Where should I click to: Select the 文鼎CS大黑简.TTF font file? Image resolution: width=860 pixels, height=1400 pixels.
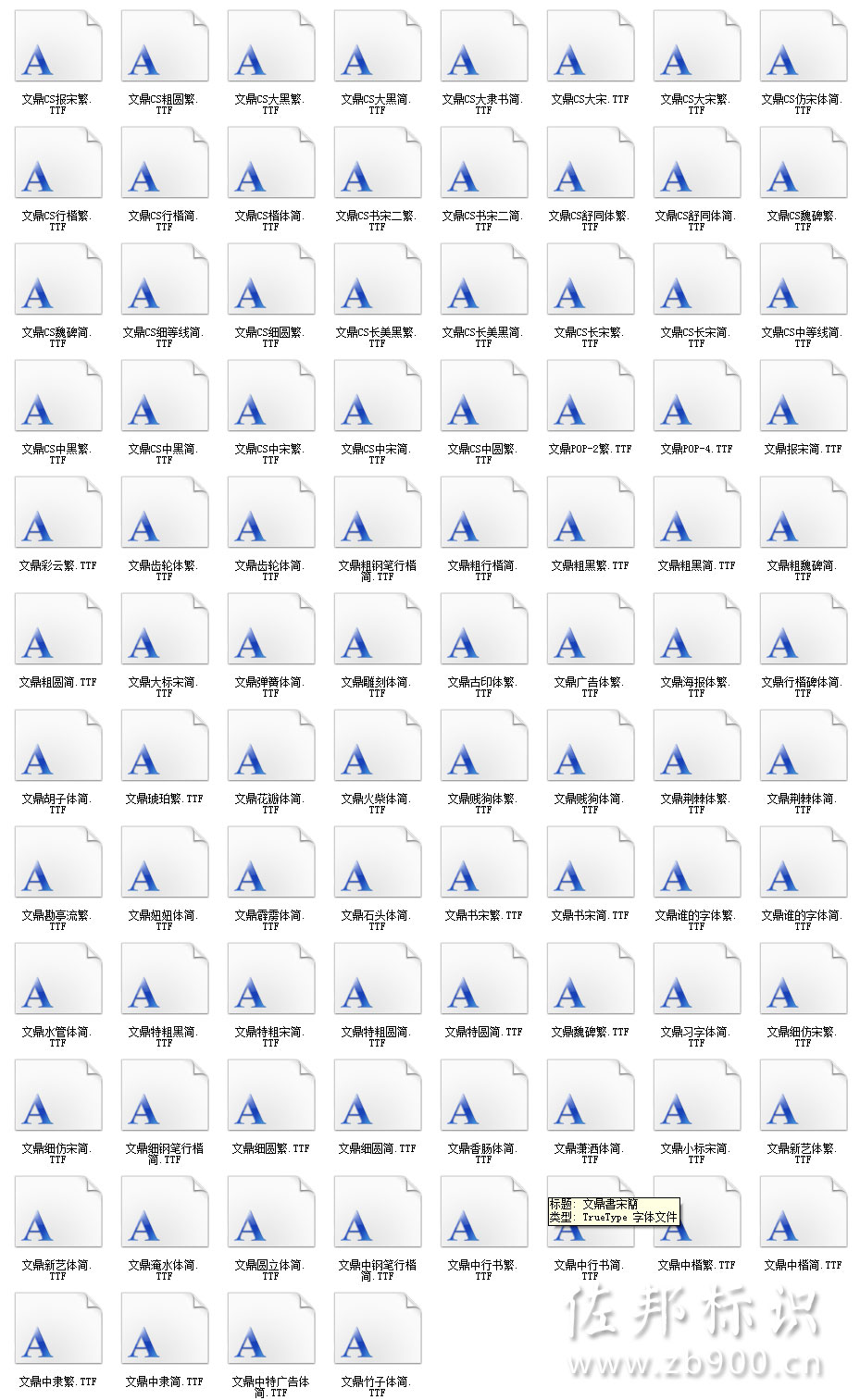point(376,44)
